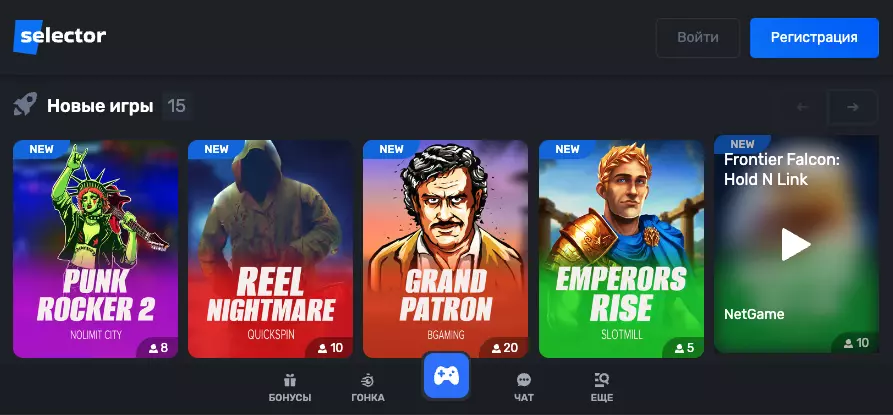Open the Punk Rocker 2 game card
This screenshot has height=415, width=893.
pos(95,248)
